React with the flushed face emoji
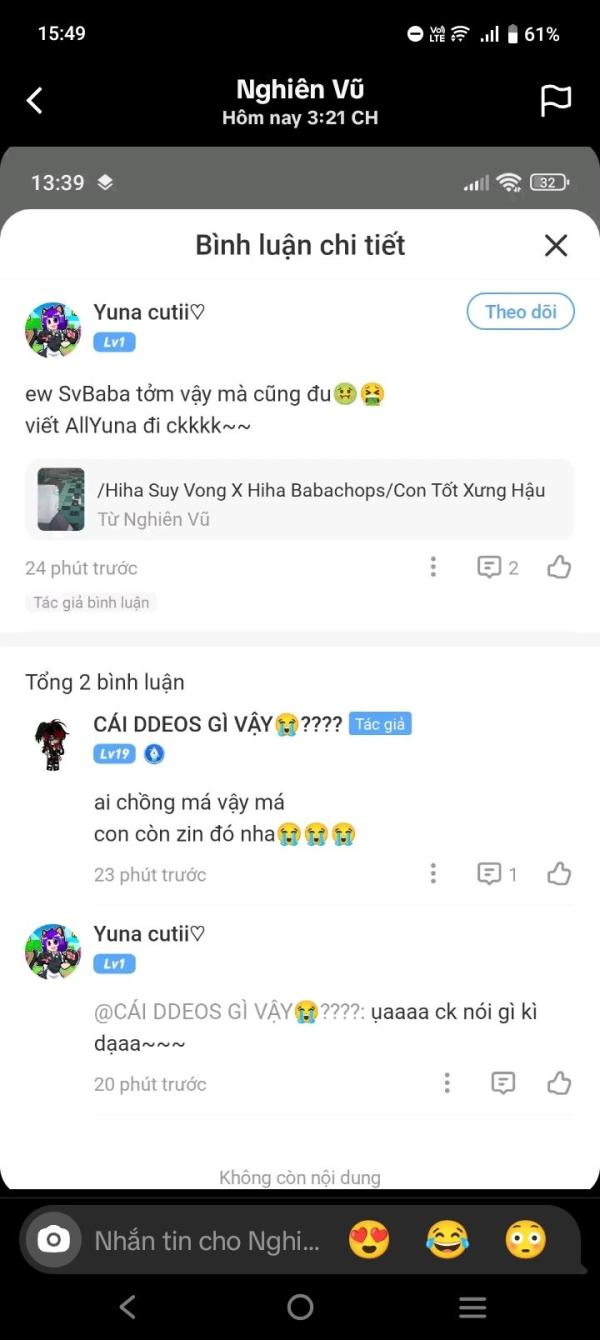 click(x=526, y=1241)
